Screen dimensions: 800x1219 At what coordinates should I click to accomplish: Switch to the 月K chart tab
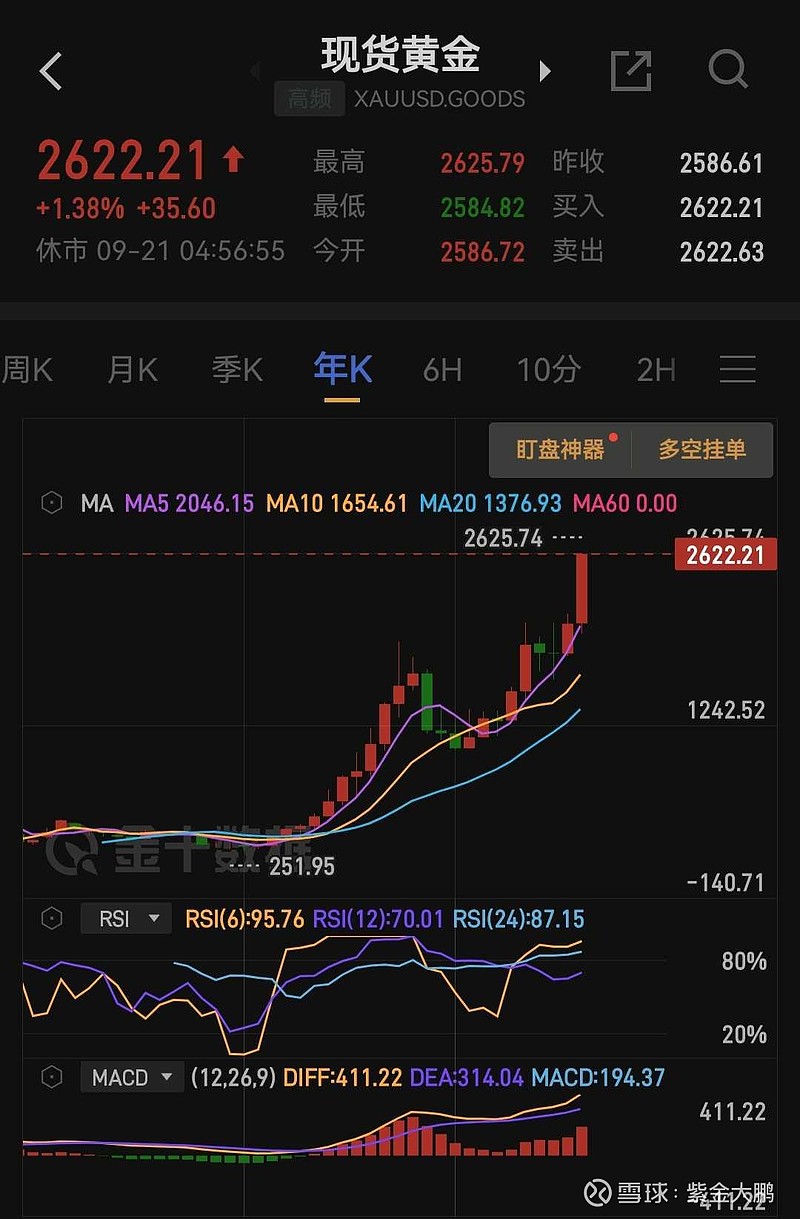pos(132,370)
